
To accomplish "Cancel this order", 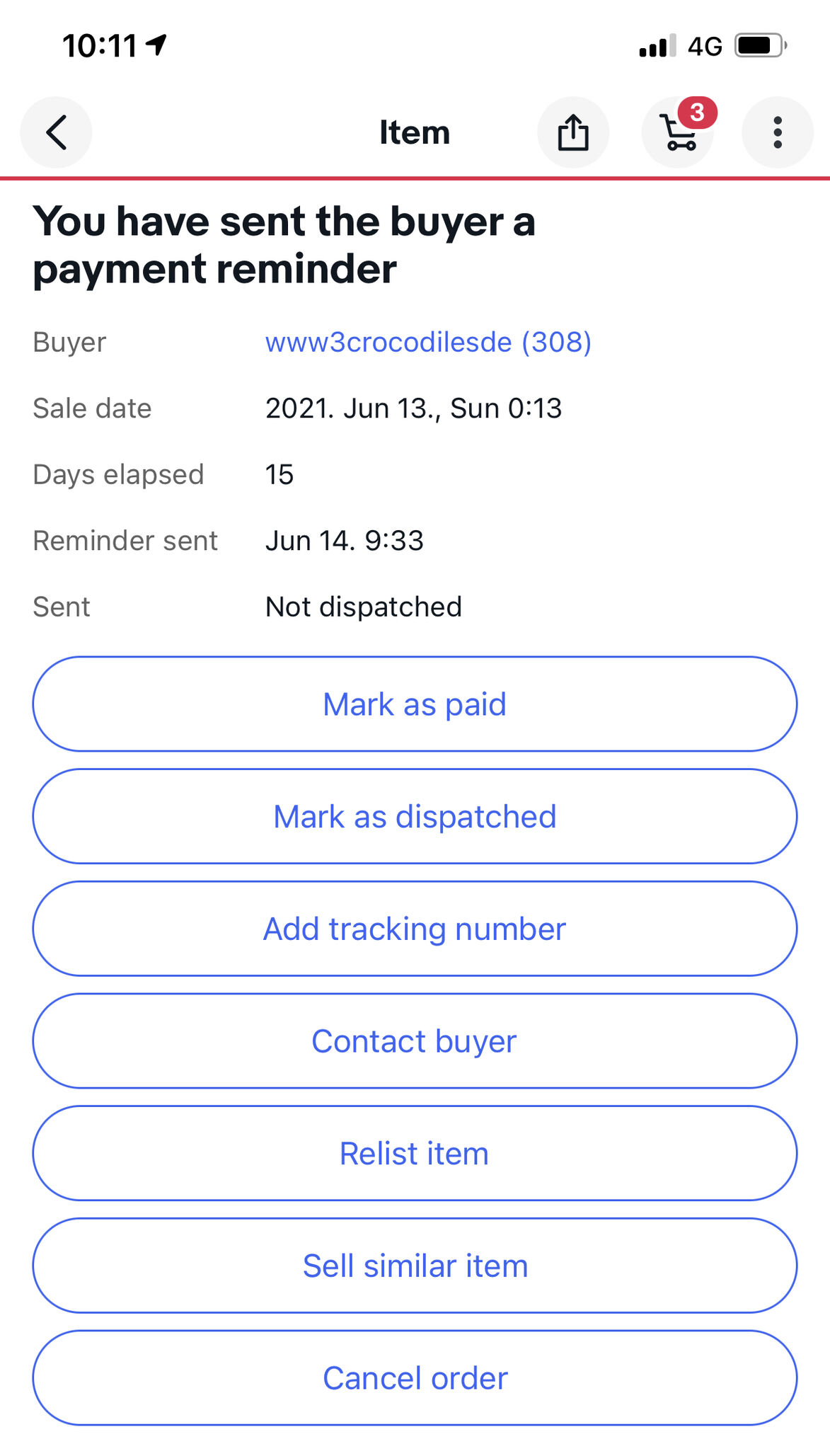I will 415,1378.
